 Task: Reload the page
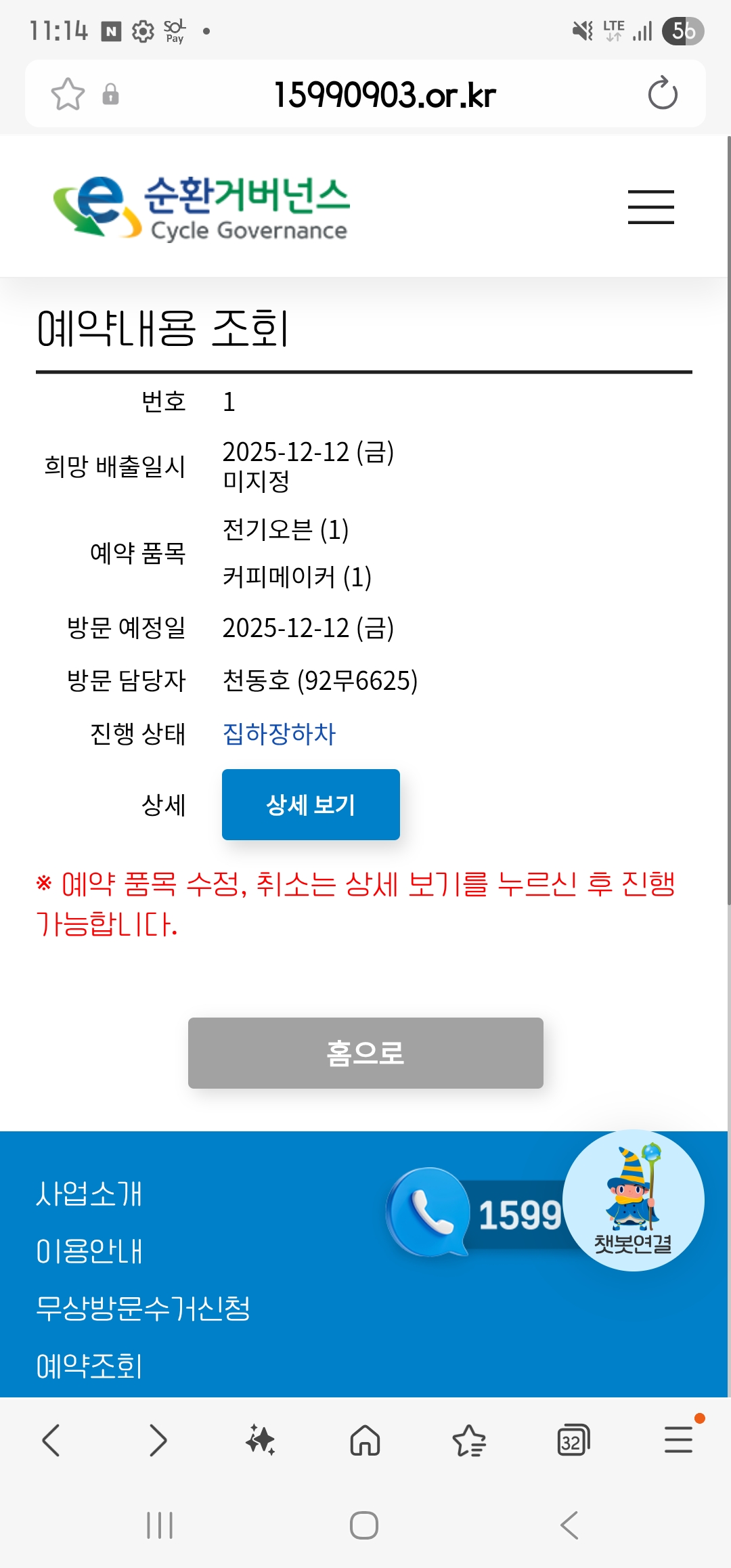[662, 93]
